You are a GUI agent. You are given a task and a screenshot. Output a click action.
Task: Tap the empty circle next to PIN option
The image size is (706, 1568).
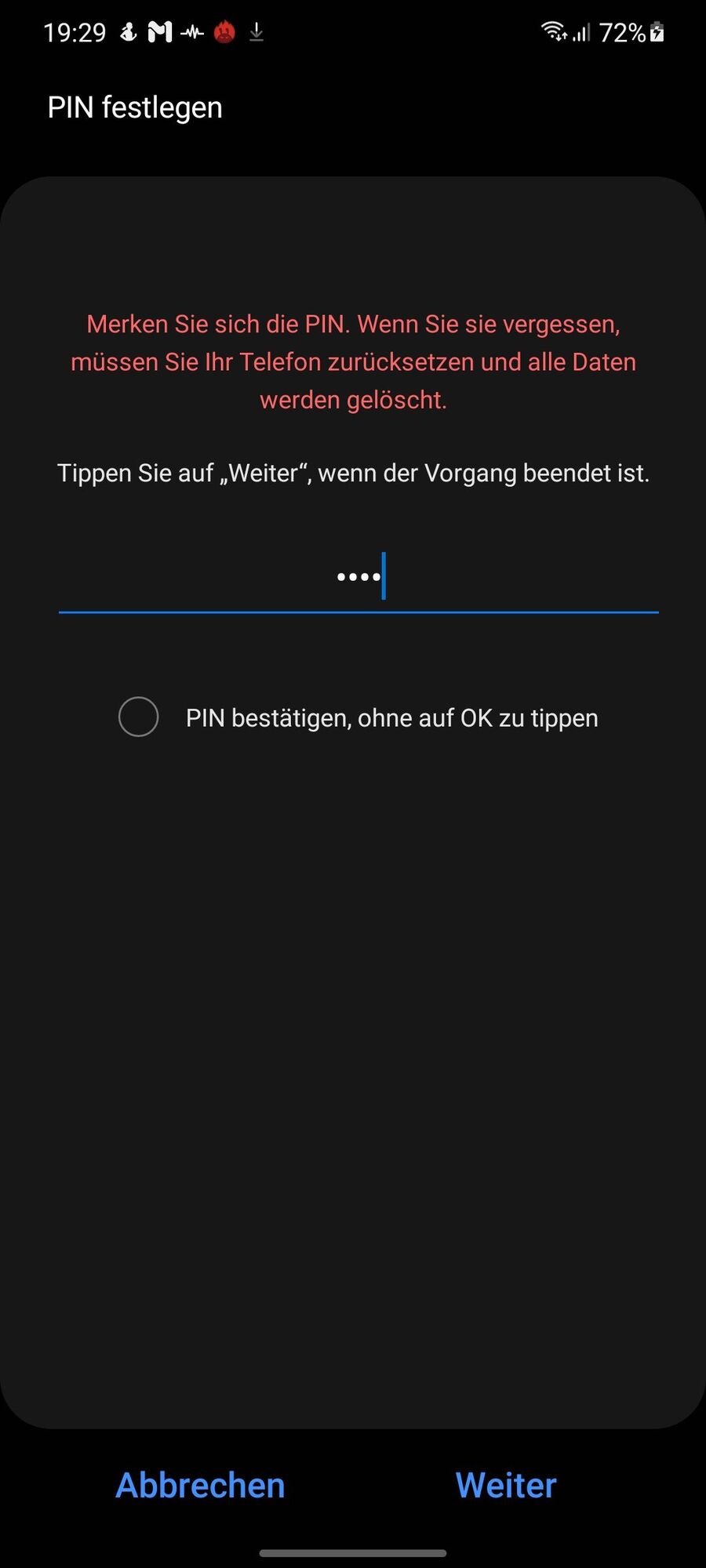139,717
